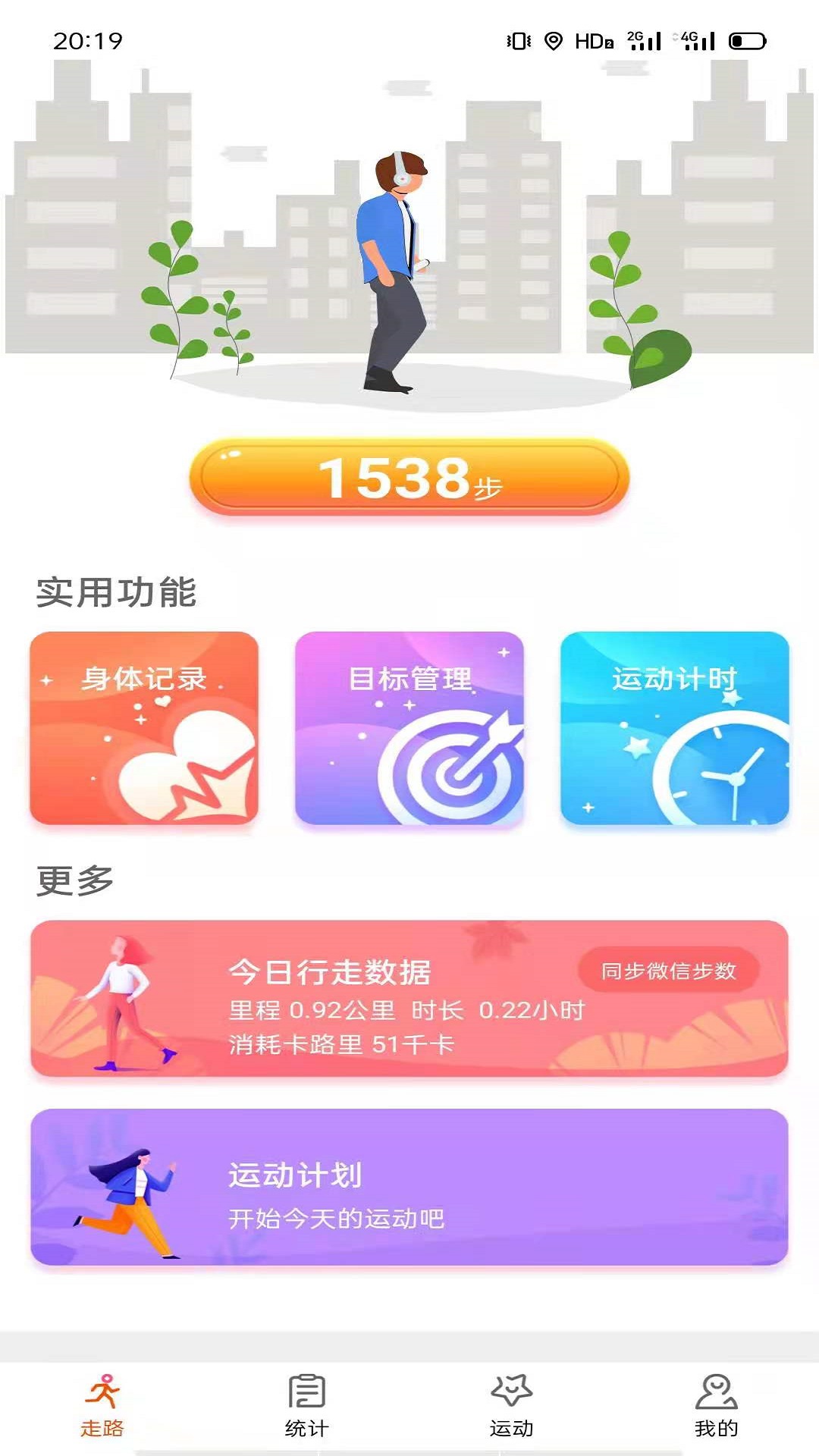Switch to the 走路 tab
Viewport: 819px width, 1456px height.
[x=102, y=1407]
